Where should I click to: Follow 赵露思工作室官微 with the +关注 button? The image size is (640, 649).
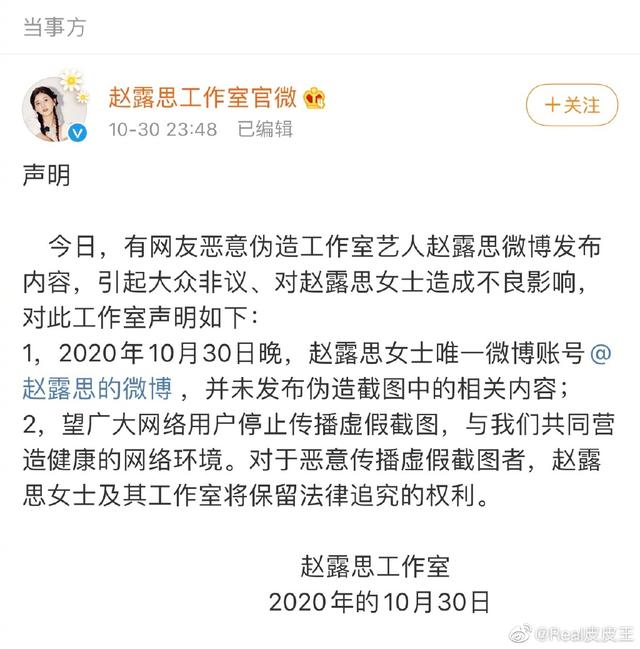[x=571, y=104]
